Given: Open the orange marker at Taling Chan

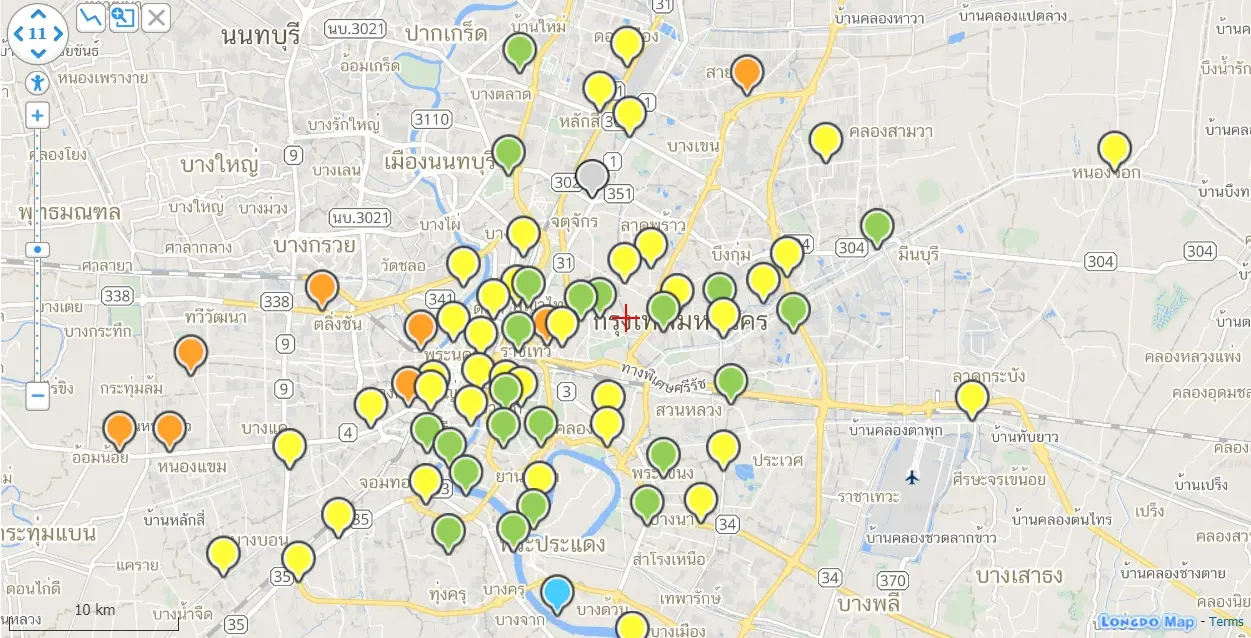Looking at the screenshot, I should [322, 288].
